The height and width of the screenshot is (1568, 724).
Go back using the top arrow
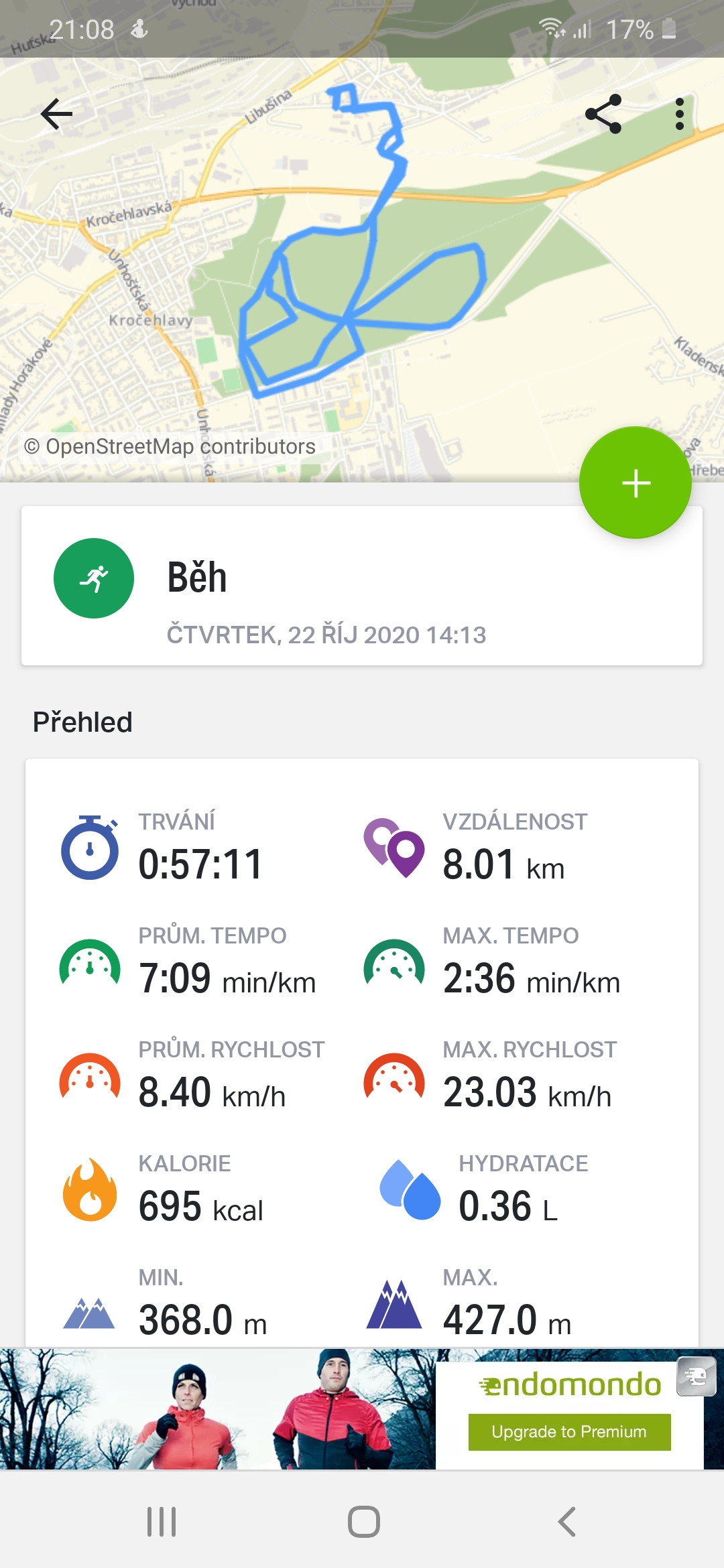tap(56, 114)
